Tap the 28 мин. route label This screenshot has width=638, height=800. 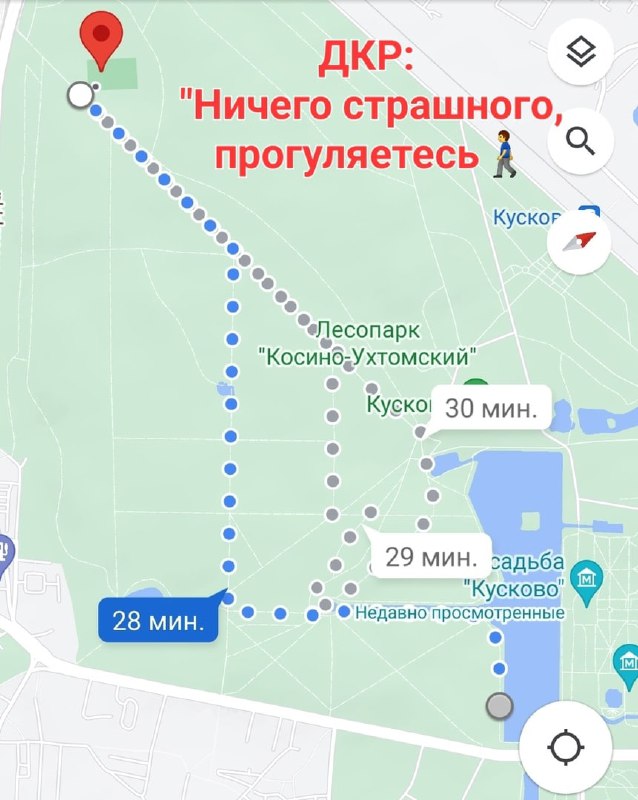tap(158, 621)
